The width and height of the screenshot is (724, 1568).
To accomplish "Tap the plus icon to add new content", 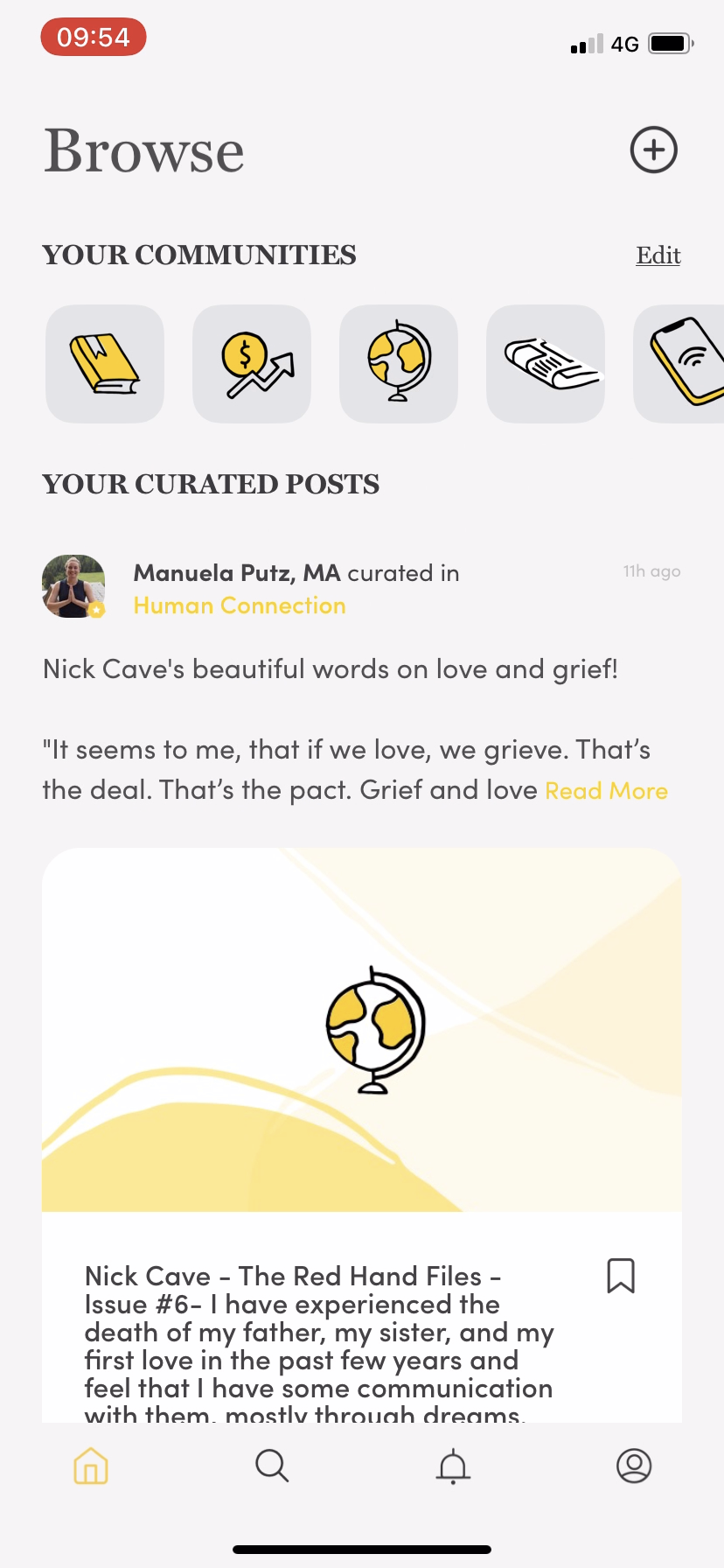I will tap(654, 150).
